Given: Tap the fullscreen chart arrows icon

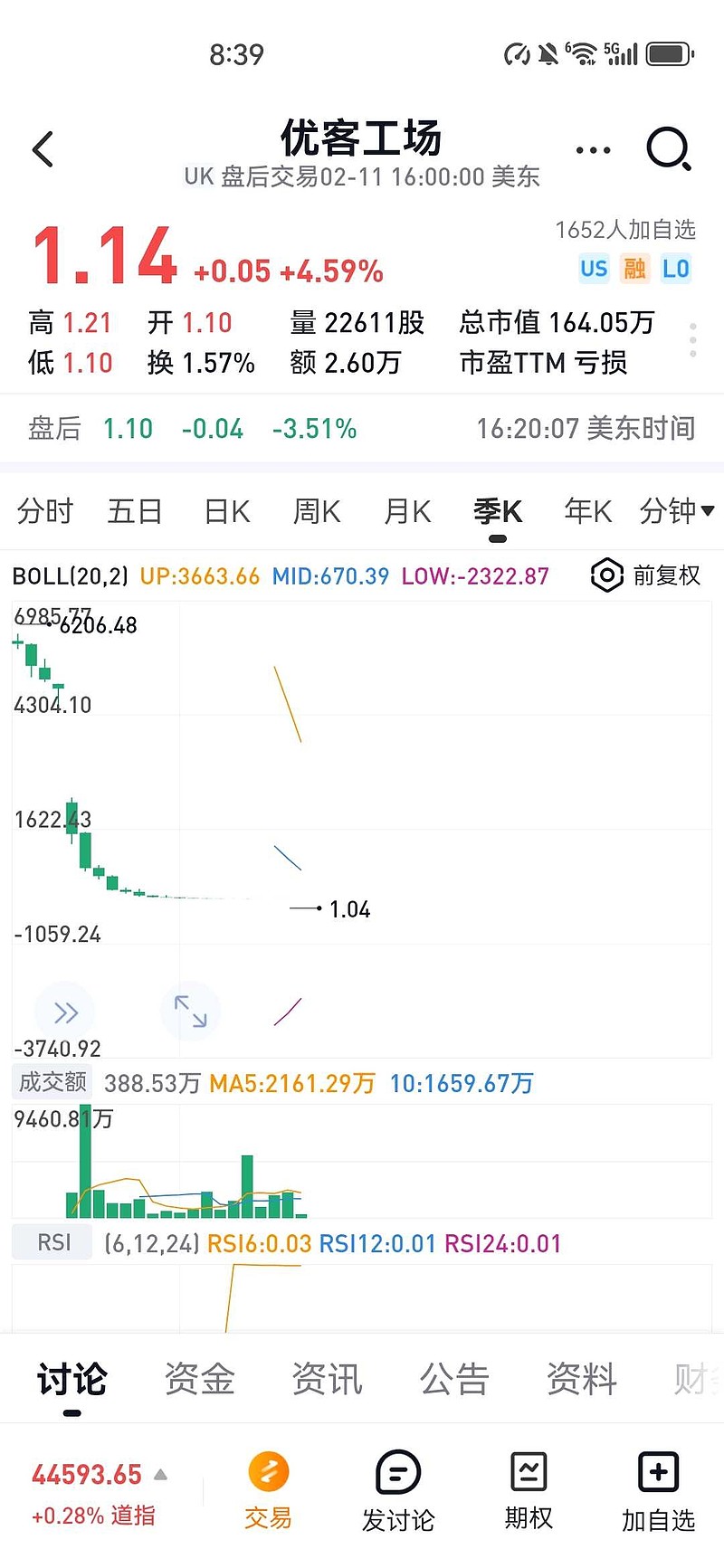Looking at the screenshot, I should pyautogui.click(x=191, y=1012).
